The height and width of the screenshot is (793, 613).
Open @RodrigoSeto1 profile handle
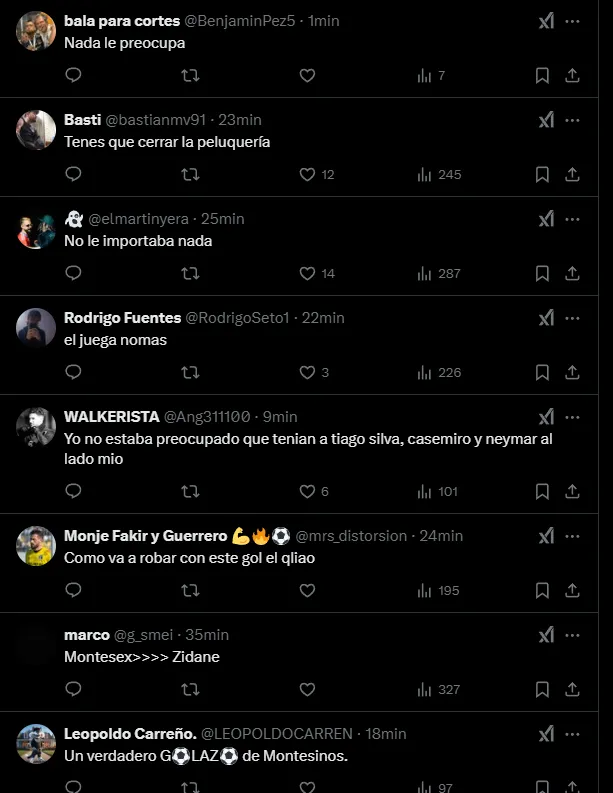(x=237, y=318)
